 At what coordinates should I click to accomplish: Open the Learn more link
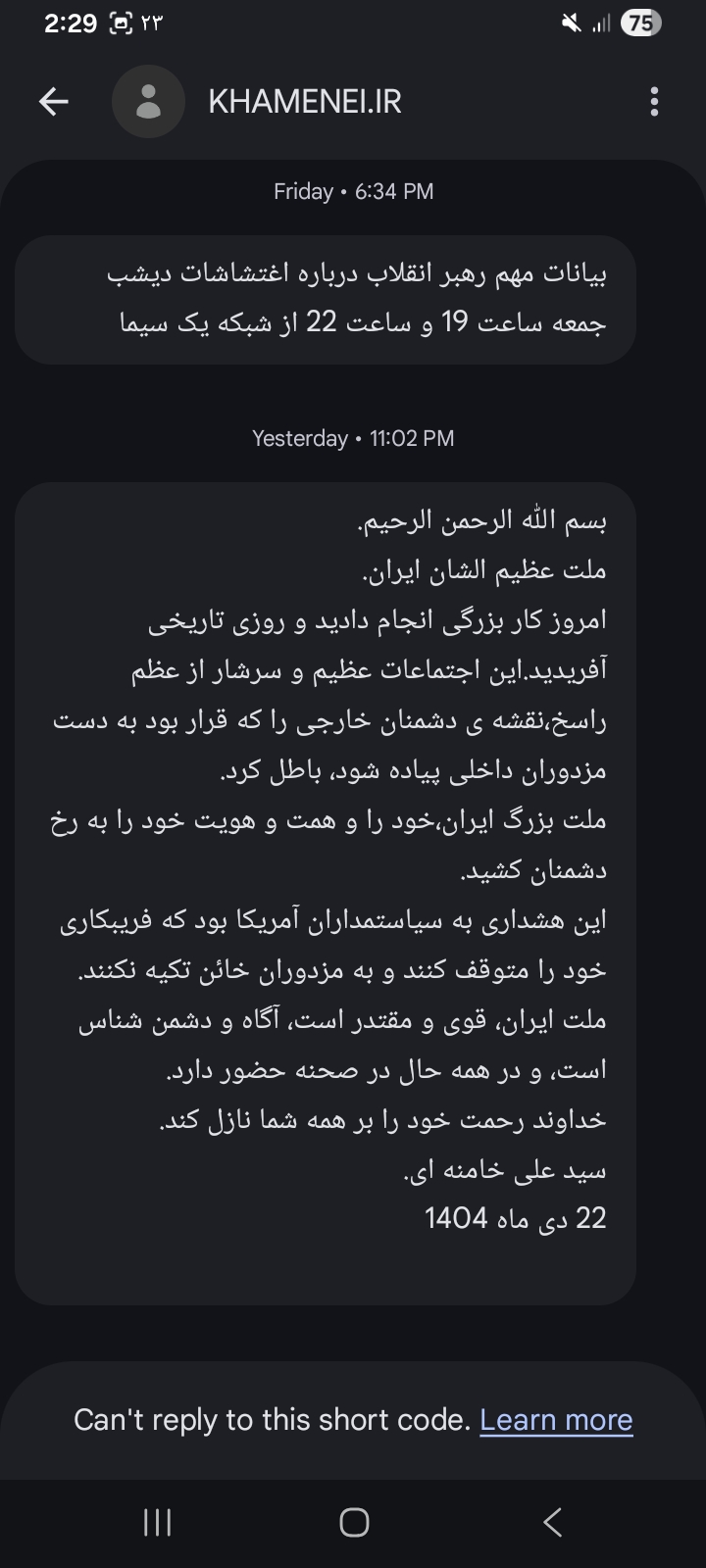click(x=556, y=1420)
